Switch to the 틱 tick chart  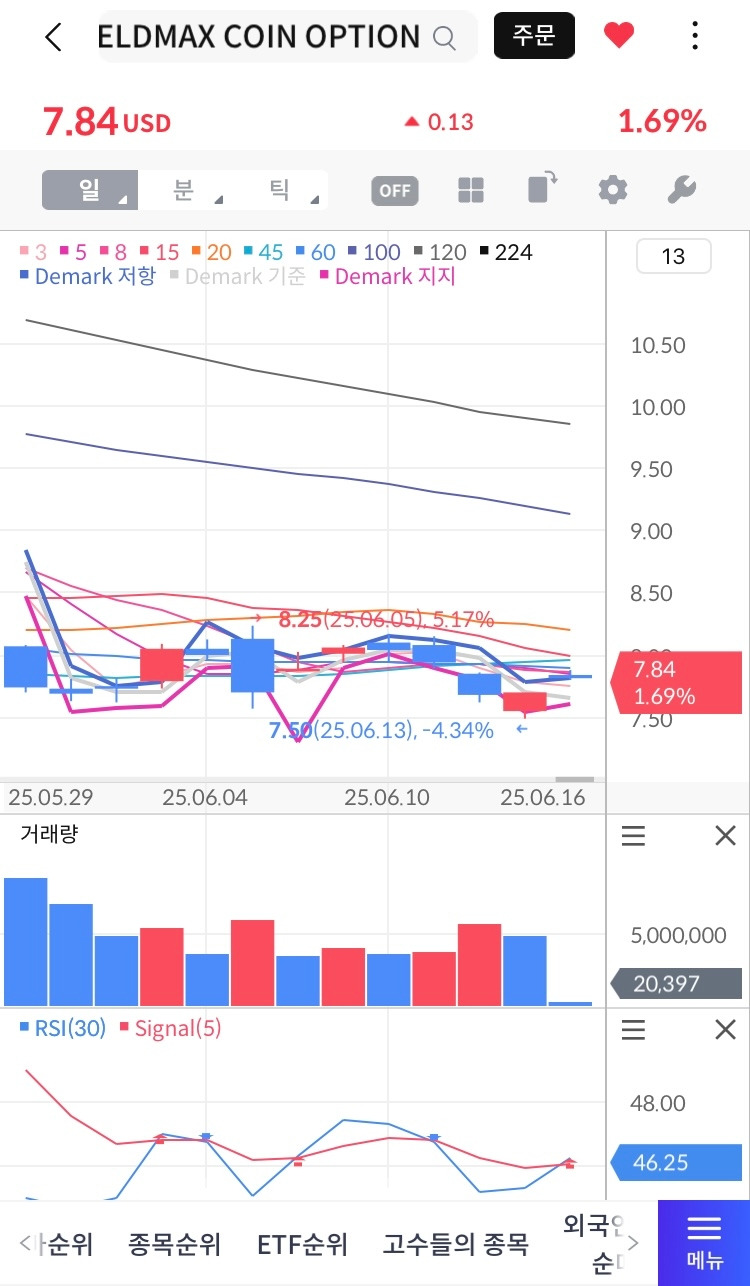coord(280,190)
